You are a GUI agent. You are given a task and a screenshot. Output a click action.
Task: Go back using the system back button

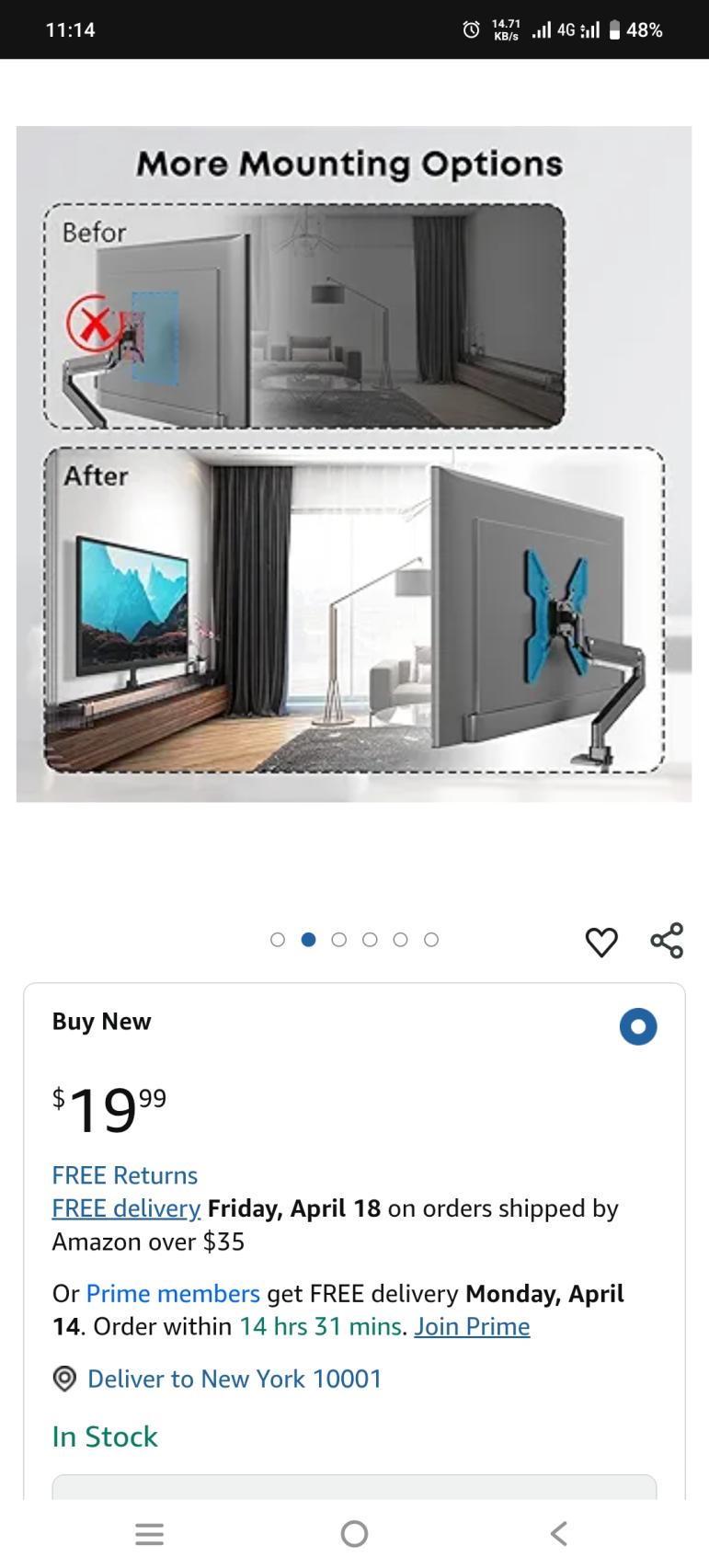558,1533
